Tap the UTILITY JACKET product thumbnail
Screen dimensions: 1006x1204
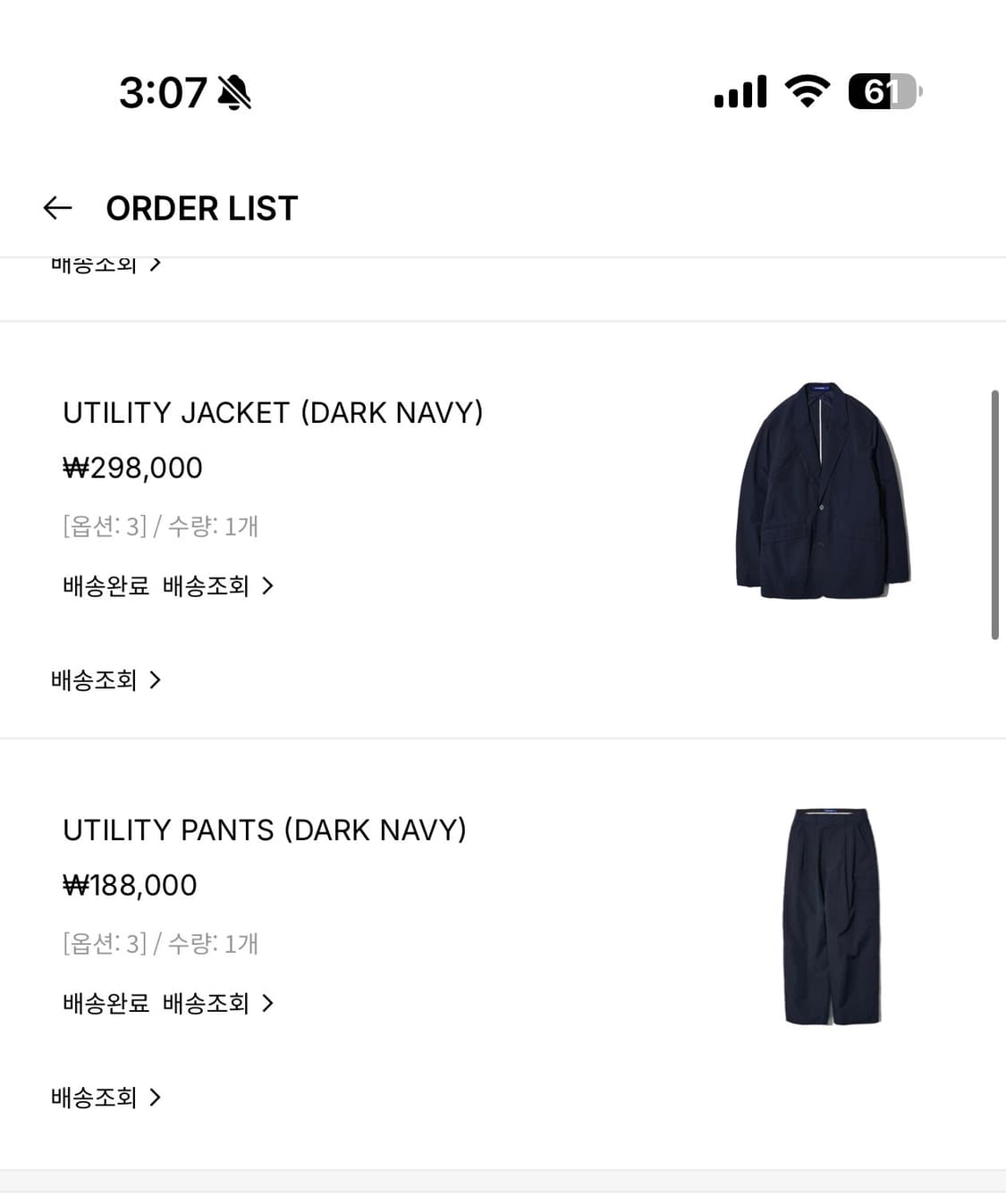tap(824, 498)
